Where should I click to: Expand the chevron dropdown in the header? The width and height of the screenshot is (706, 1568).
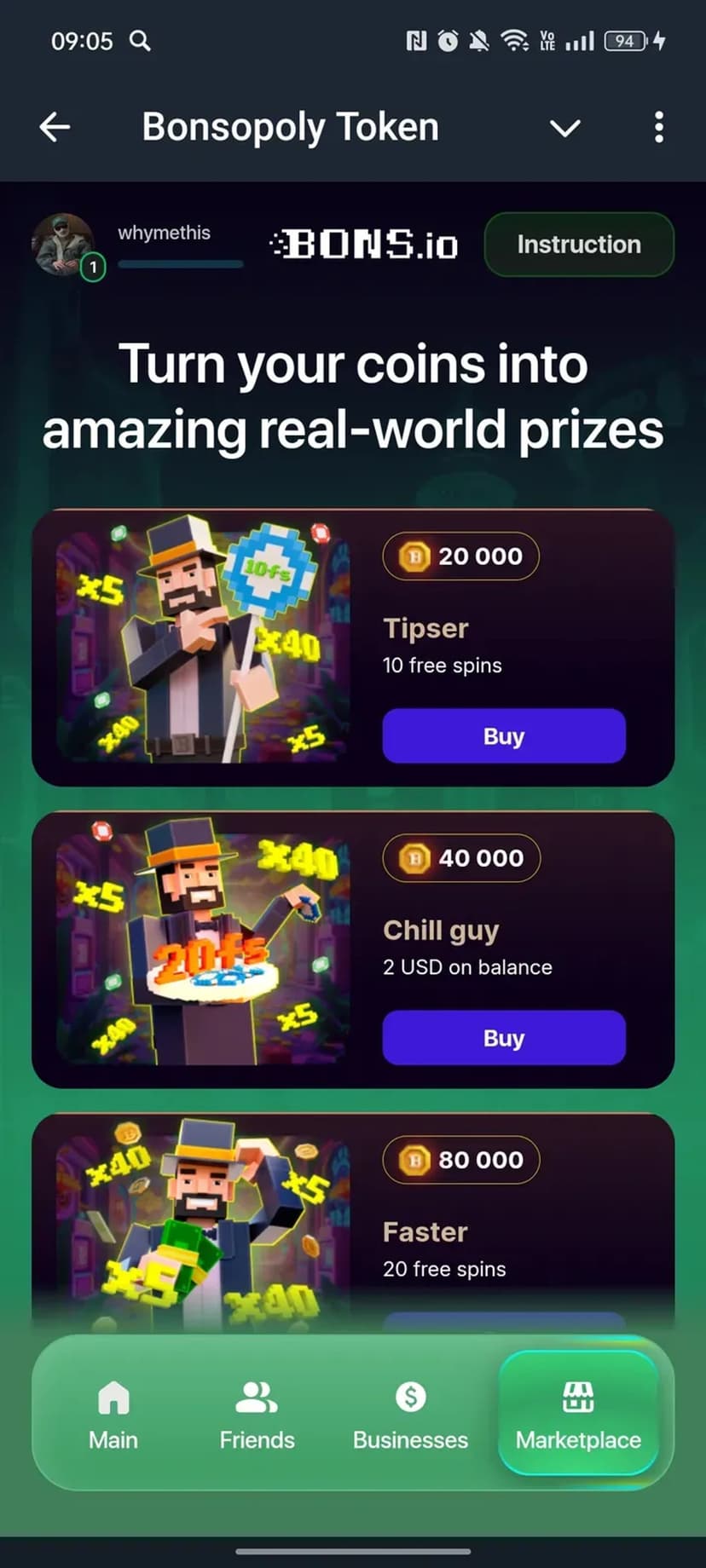coord(564,128)
